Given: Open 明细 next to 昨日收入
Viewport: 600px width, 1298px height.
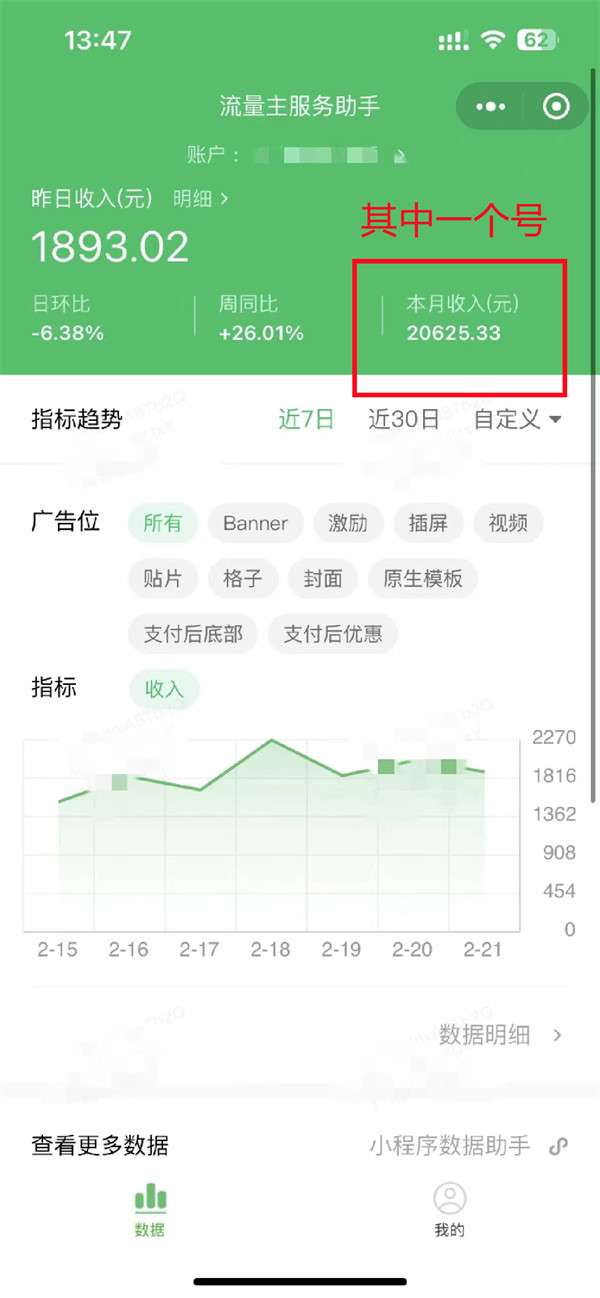Looking at the screenshot, I should click(201, 198).
